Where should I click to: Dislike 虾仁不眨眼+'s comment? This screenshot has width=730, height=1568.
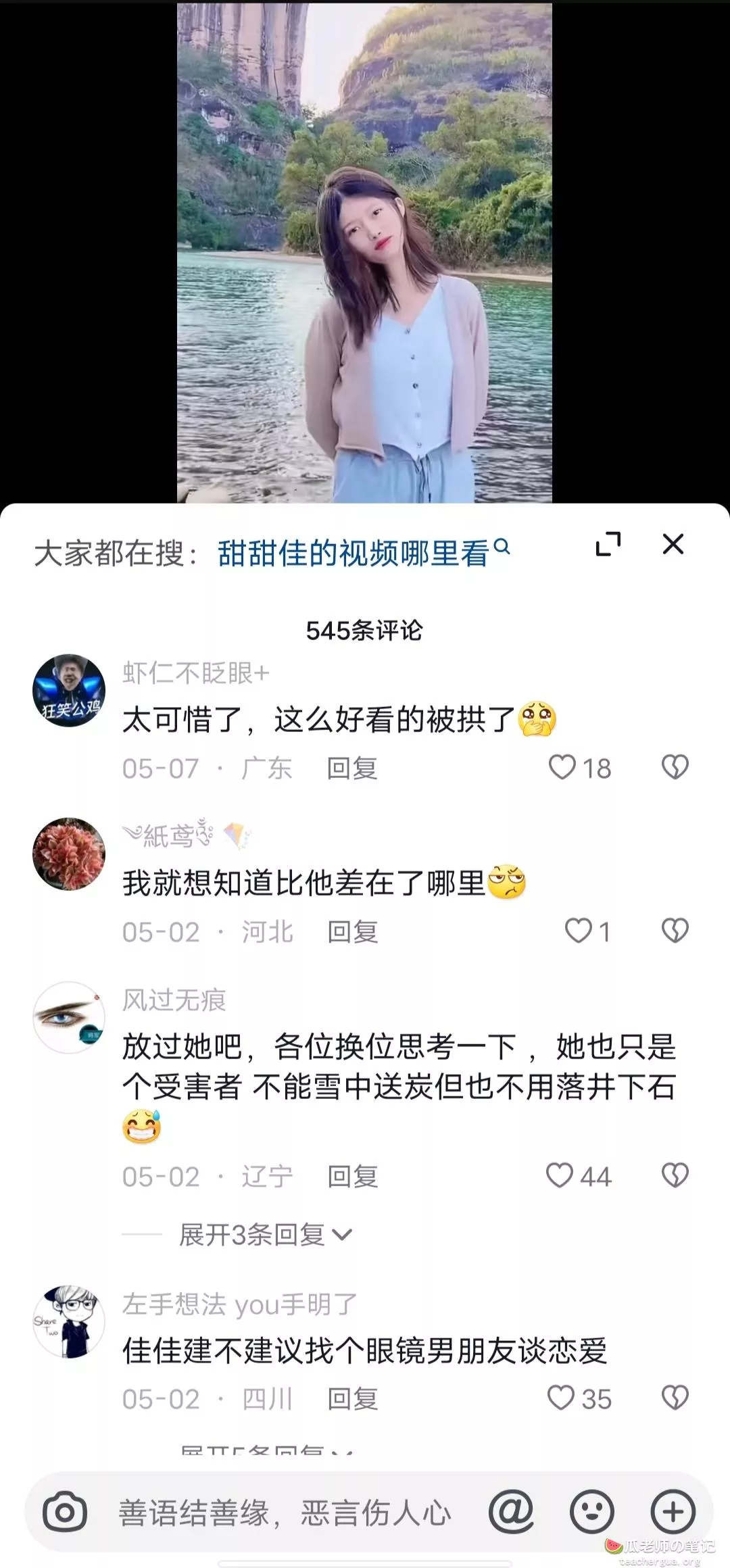click(x=675, y=768)
